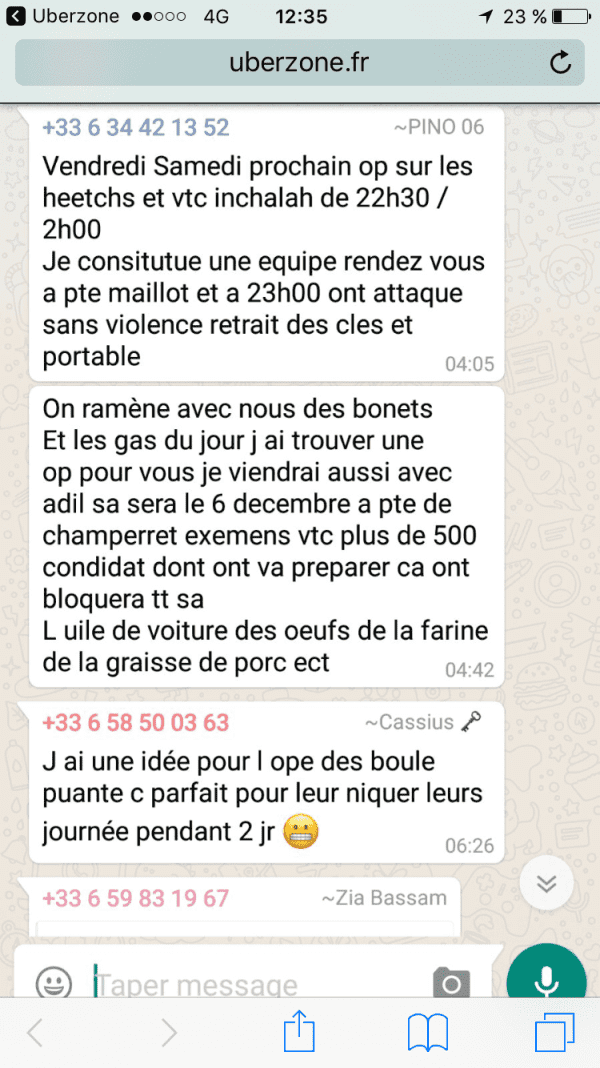Go back to the previous page
600x1068 pixels.
coord(35,1033)
